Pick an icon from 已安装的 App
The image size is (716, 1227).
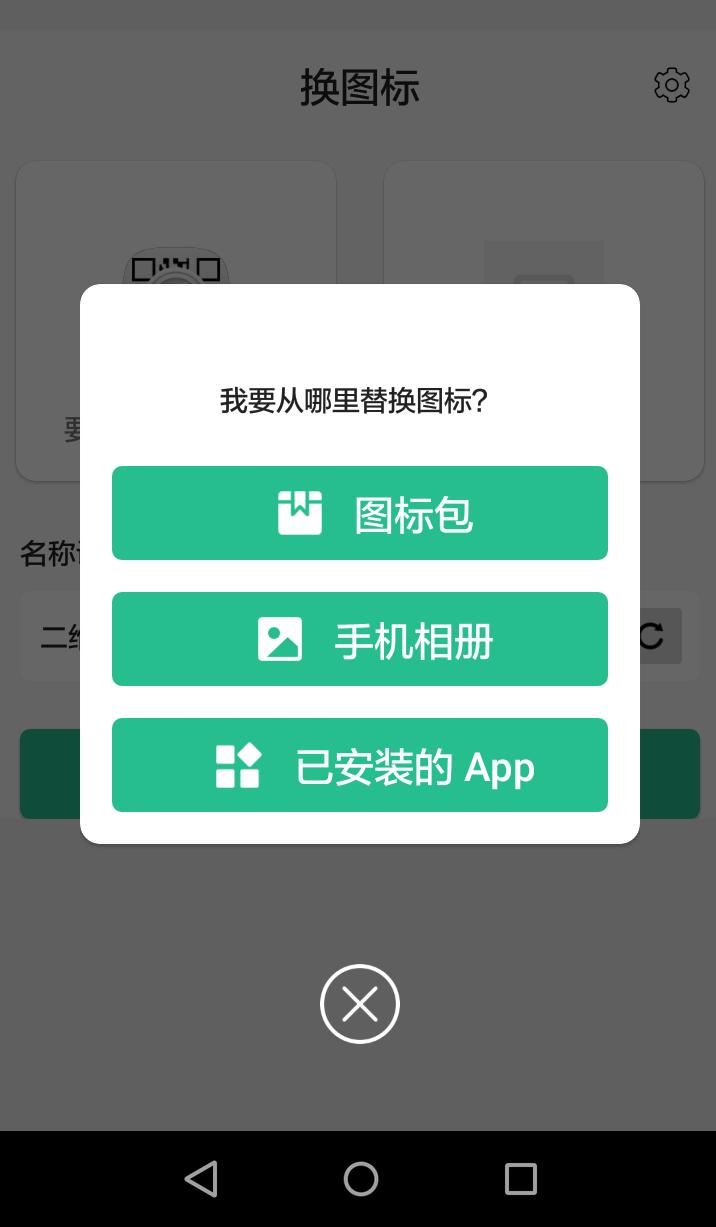click(360, 765)
